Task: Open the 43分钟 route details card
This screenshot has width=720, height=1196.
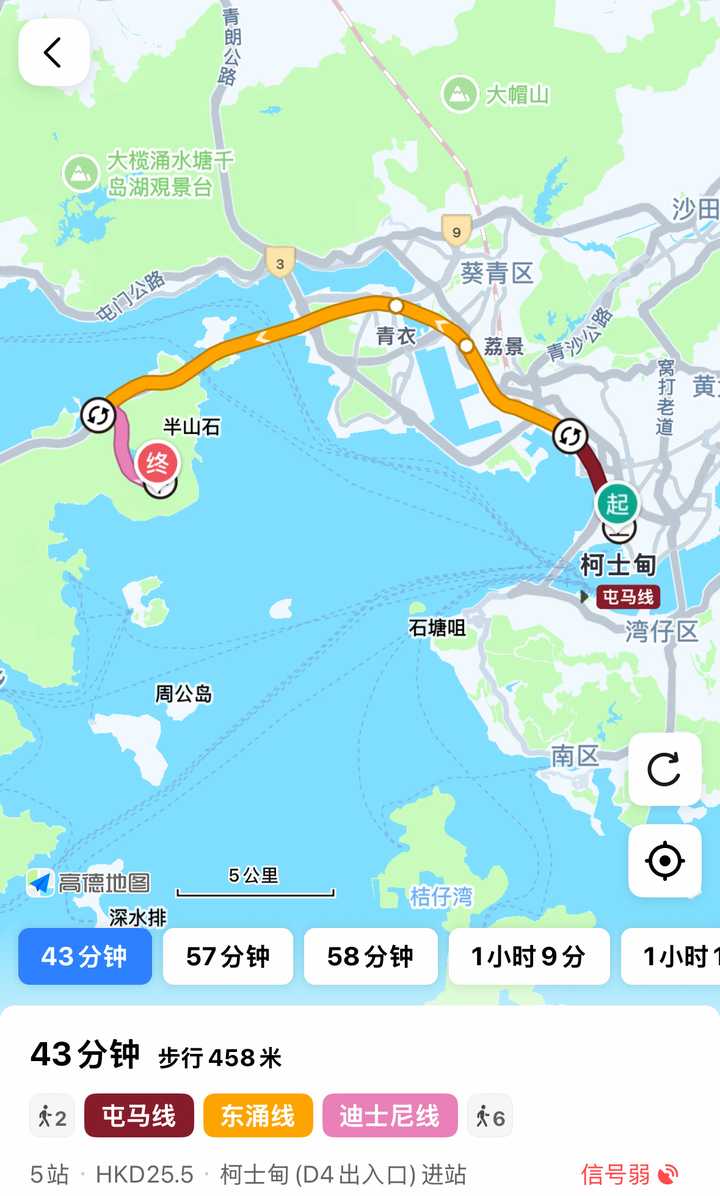Action: (360, 1100)
